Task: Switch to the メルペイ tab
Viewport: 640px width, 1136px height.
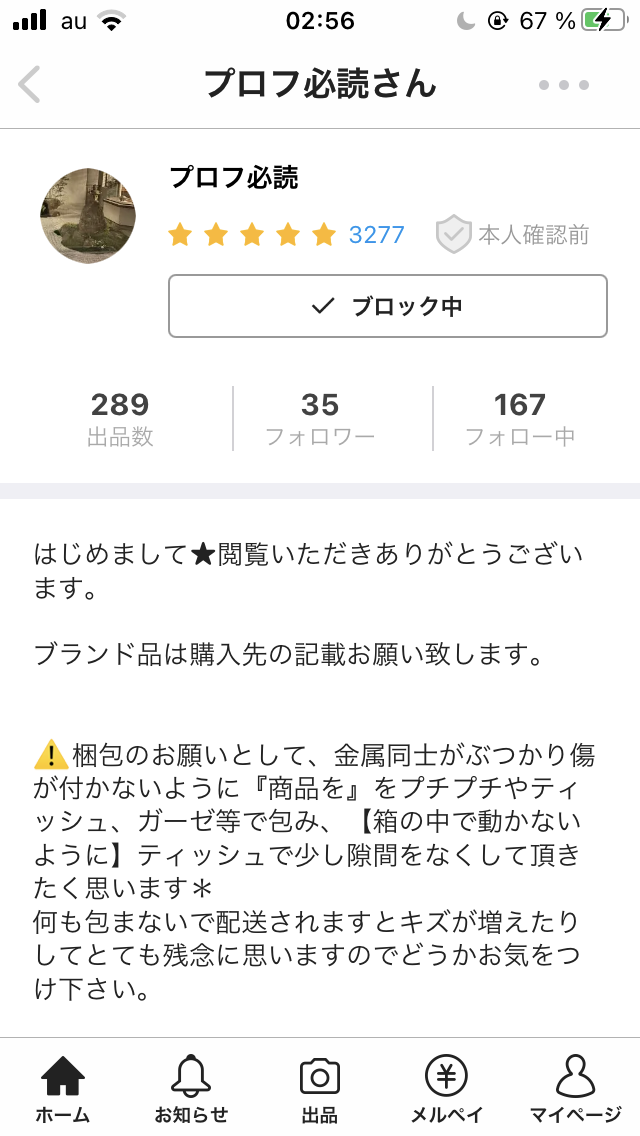Action: 447,1089
